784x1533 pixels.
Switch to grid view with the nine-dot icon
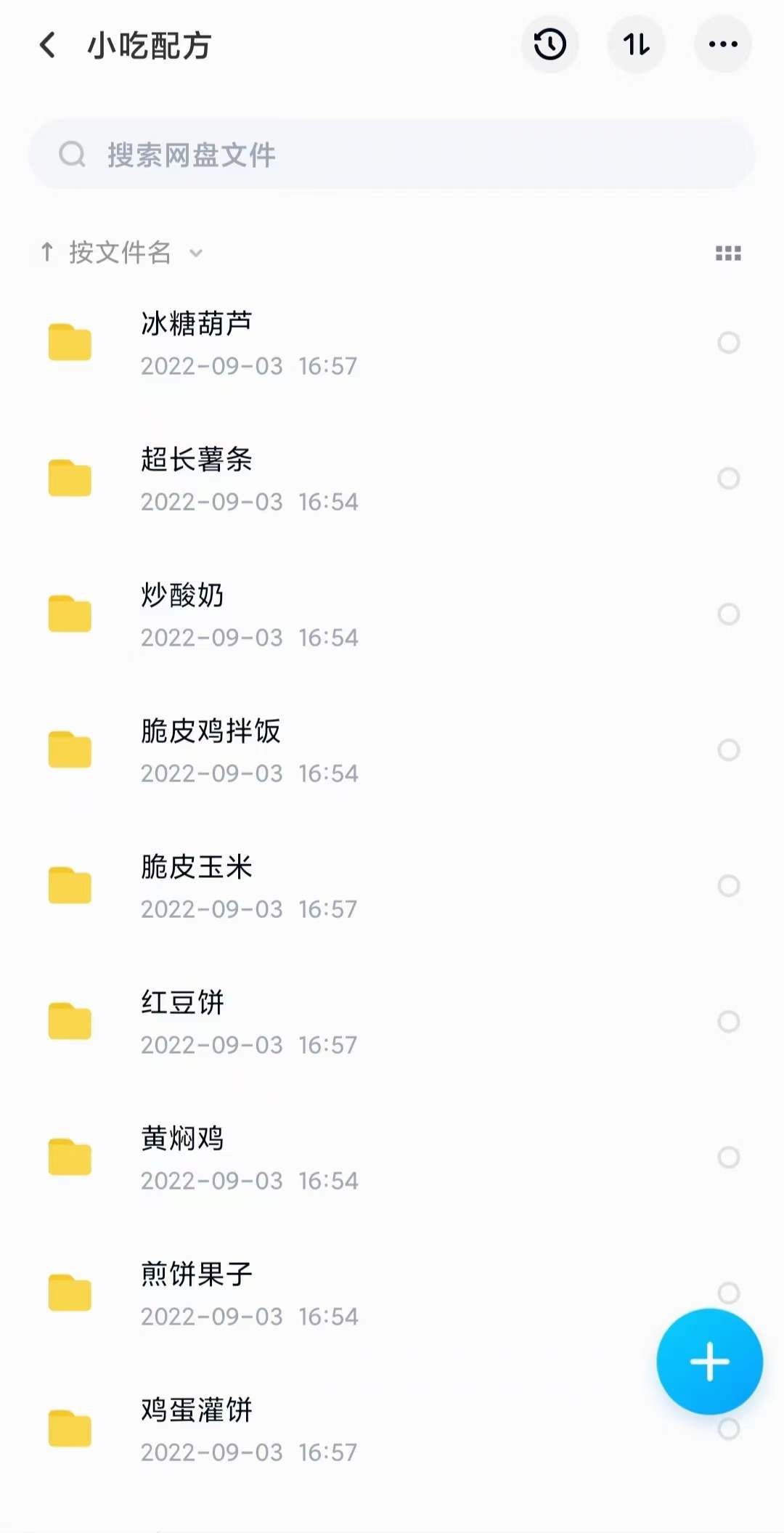pos(728,253)
